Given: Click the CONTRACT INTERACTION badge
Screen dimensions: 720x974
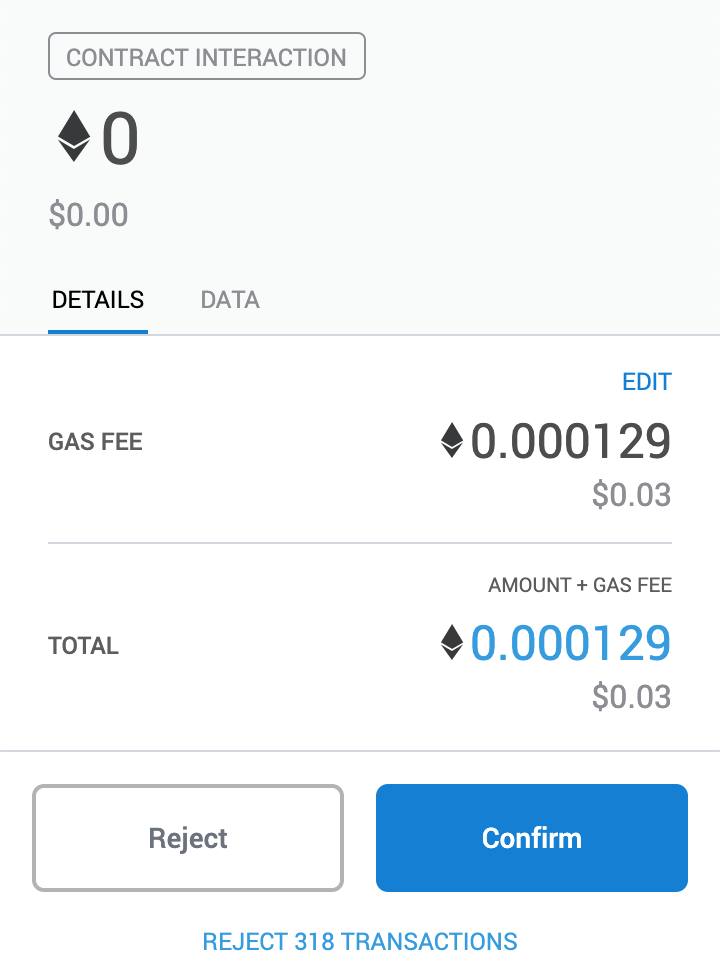Looking at the screenshot, I should (207, 56).
